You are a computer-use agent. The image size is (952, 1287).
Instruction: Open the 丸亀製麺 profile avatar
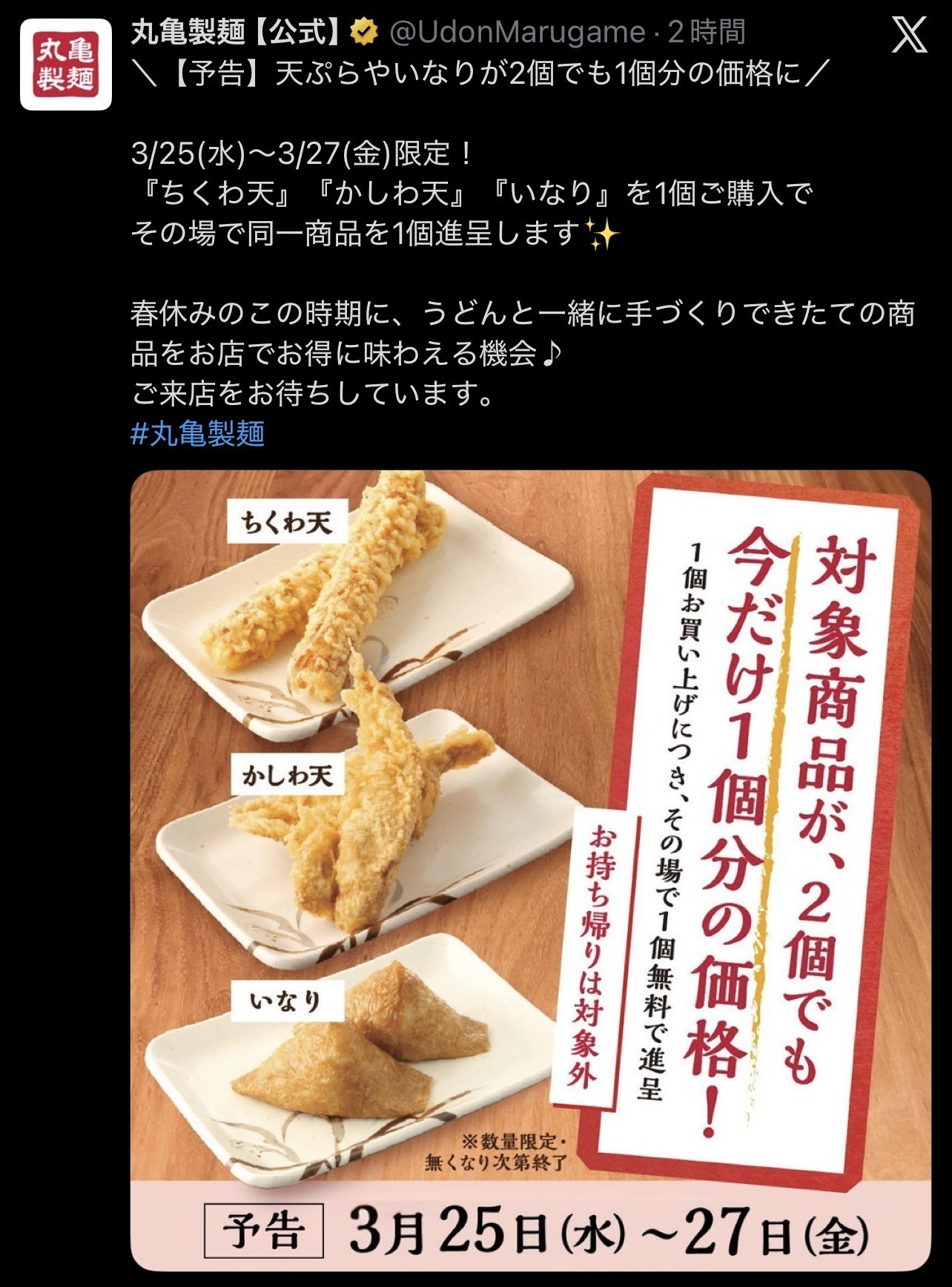click(66, 65)
